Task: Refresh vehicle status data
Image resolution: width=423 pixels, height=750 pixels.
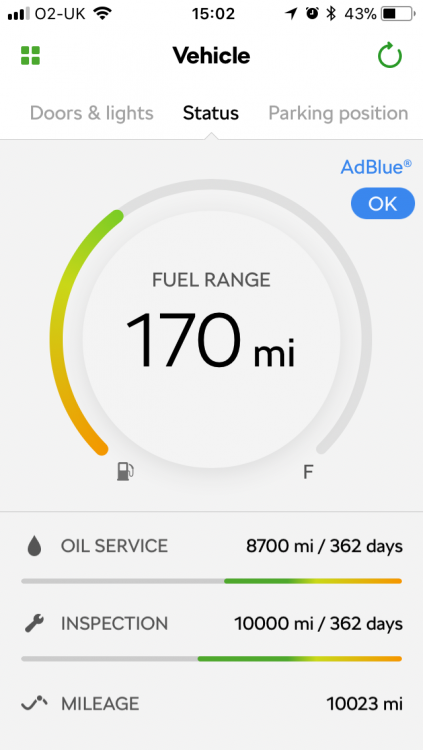Action: [x=390, y=55]
